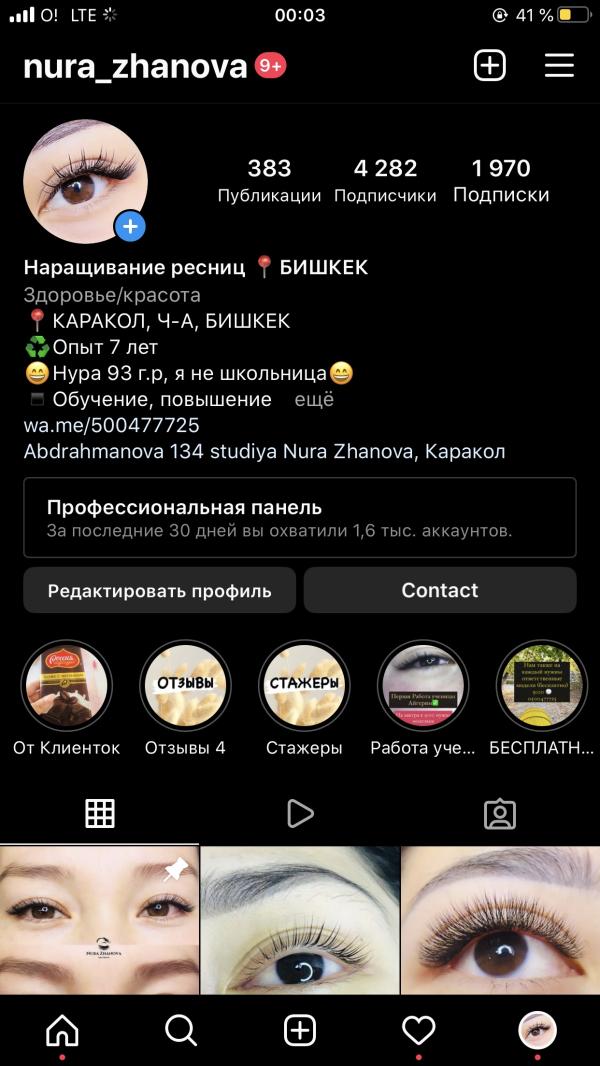Screen dimensions: 600x1066
Task: Open the От Клиенток highlight
Action: coord(66,686)
